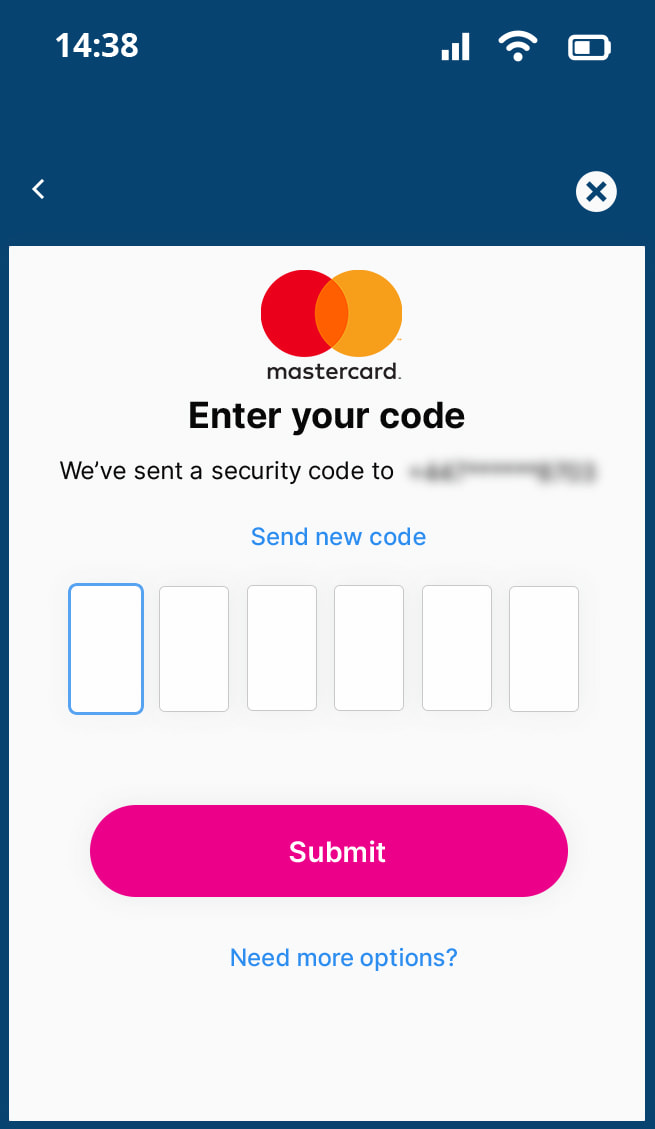Go back with the top-left arrow
Viewport: 655px width, 1129px height.
click(39, 189)
